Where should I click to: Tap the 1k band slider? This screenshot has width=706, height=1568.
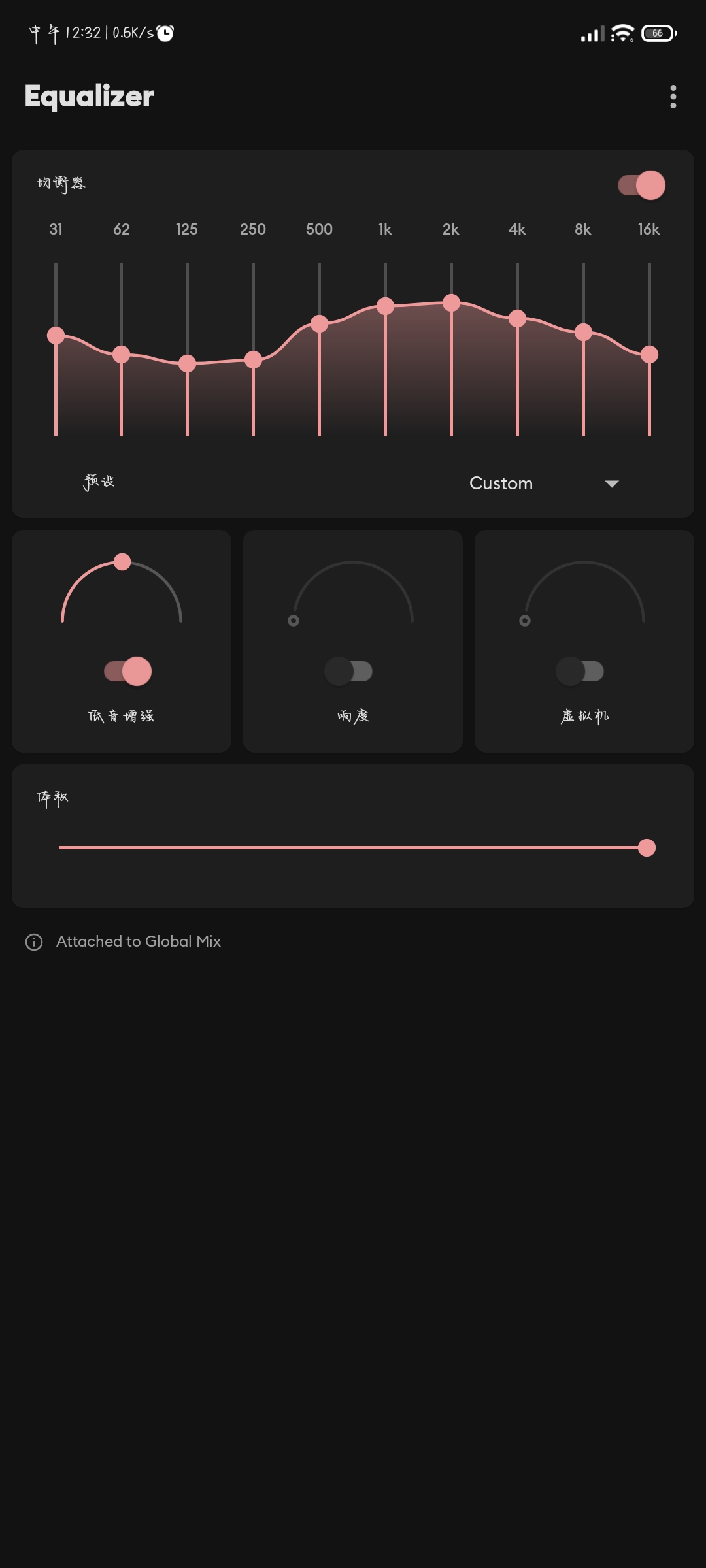coord(385,306)
